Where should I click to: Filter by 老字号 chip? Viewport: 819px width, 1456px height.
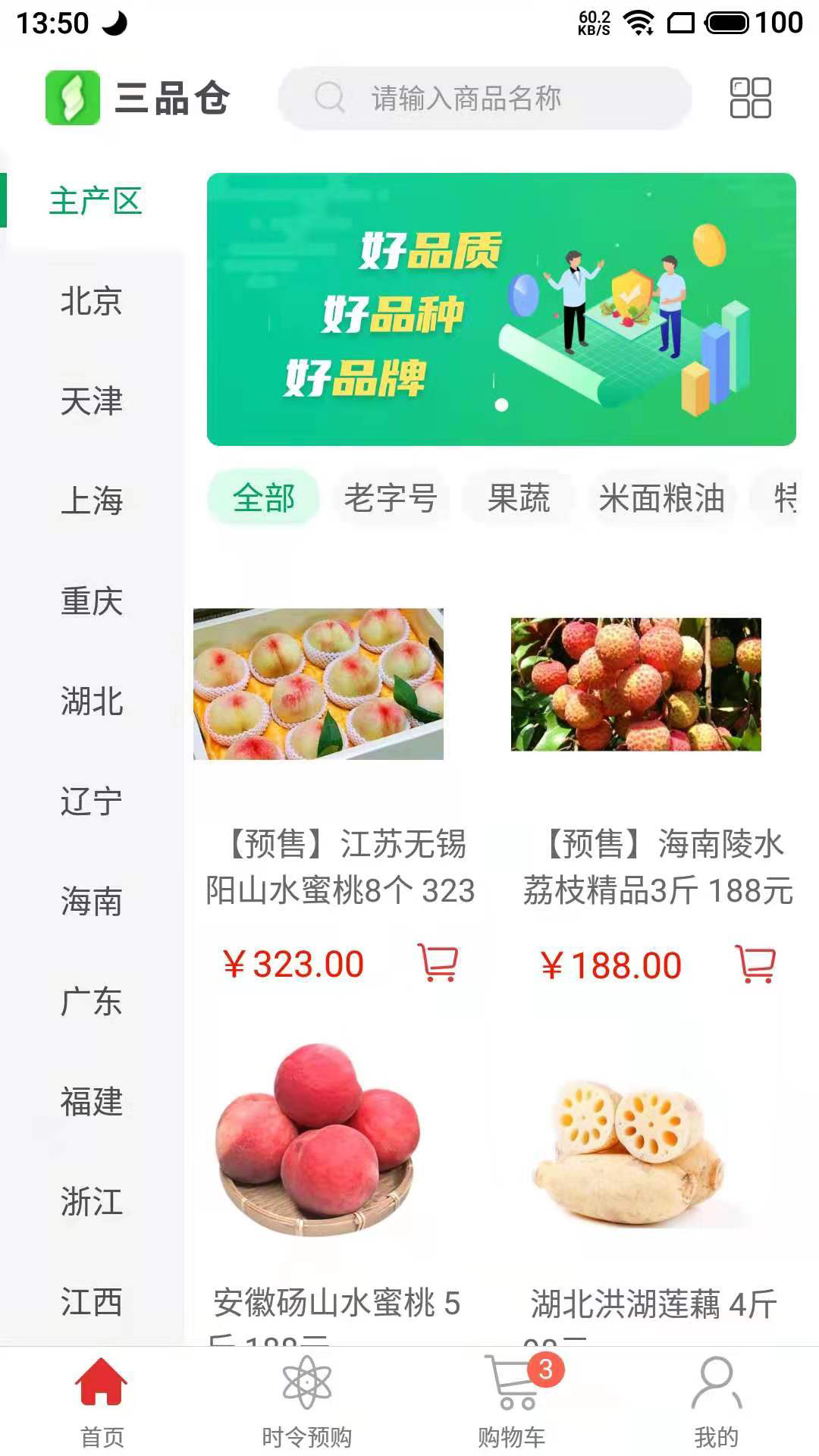391,498
